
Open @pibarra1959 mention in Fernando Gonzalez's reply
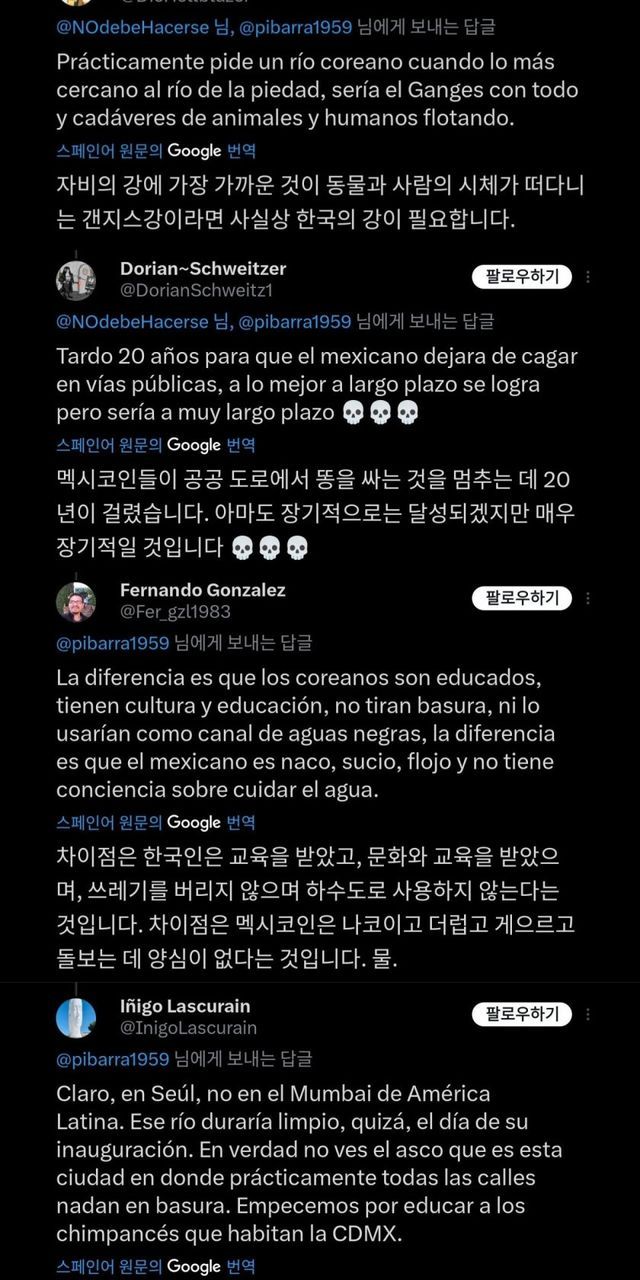(112, 642)
